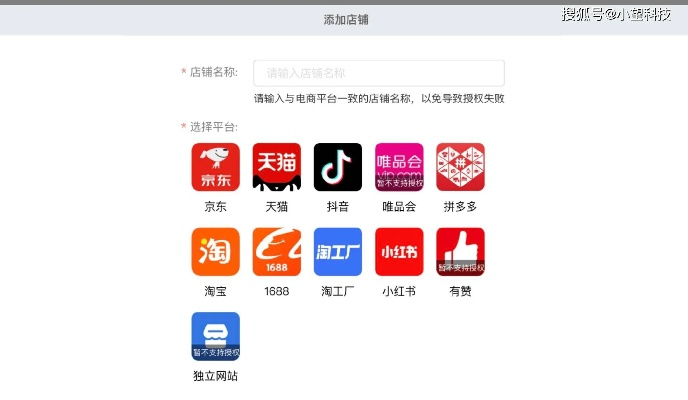Select the 淘工厂 platform

(337, 252)
